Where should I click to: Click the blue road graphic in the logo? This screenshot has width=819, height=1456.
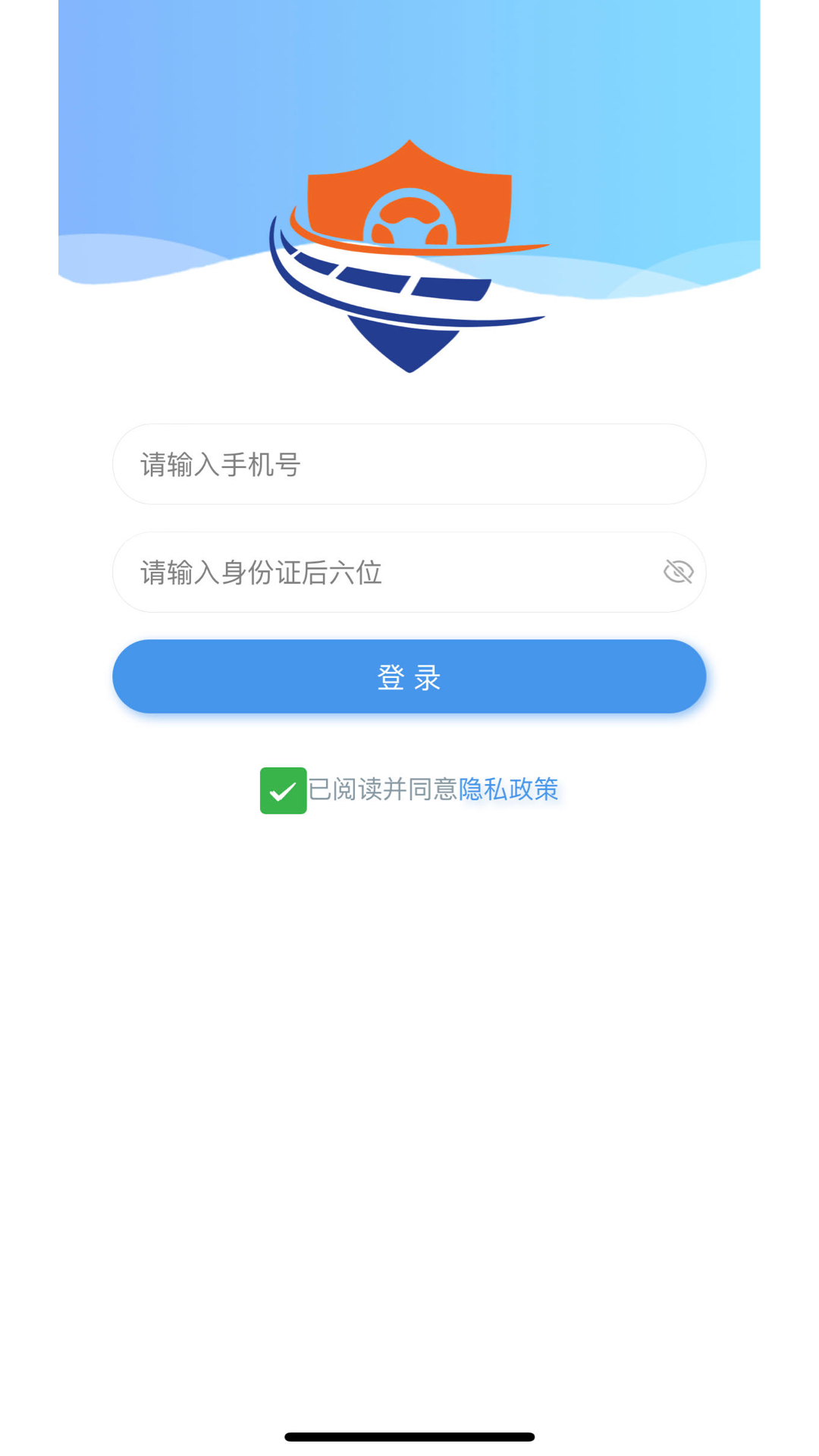[x=409, y=303]
